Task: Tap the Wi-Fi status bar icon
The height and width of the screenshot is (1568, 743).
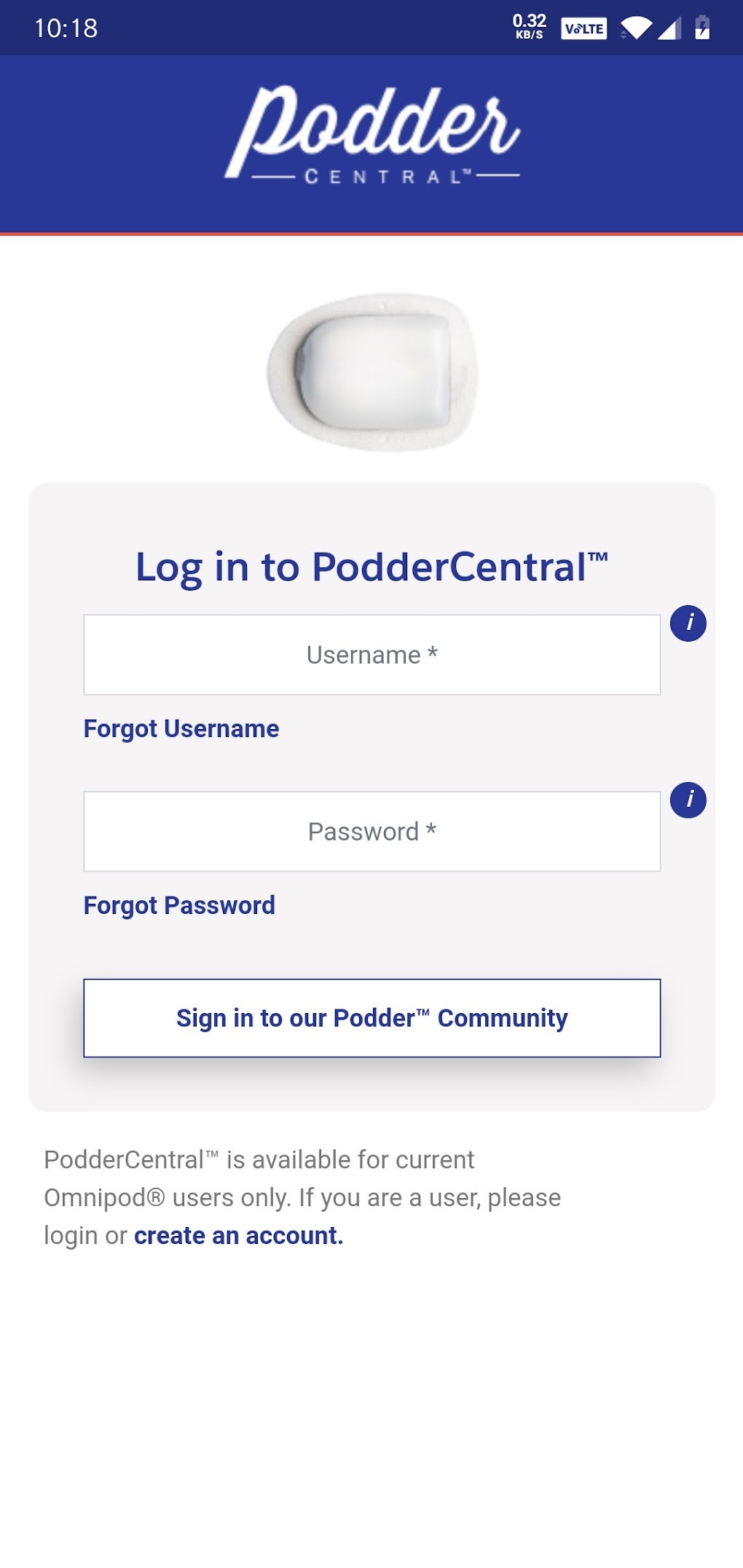Action: click(x=635, y=29)
